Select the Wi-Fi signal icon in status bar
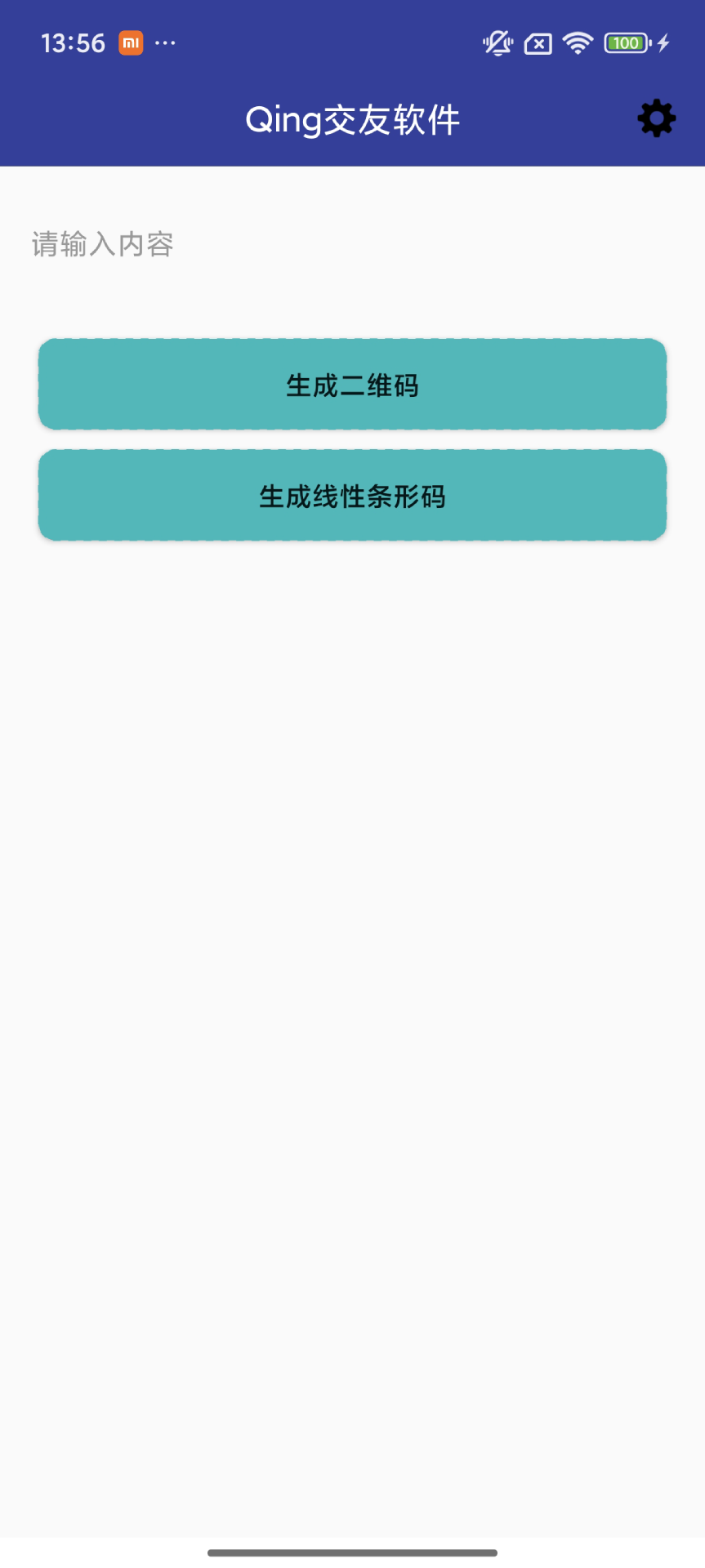This screenshot has height=1568, width=705. pos(577,42)
